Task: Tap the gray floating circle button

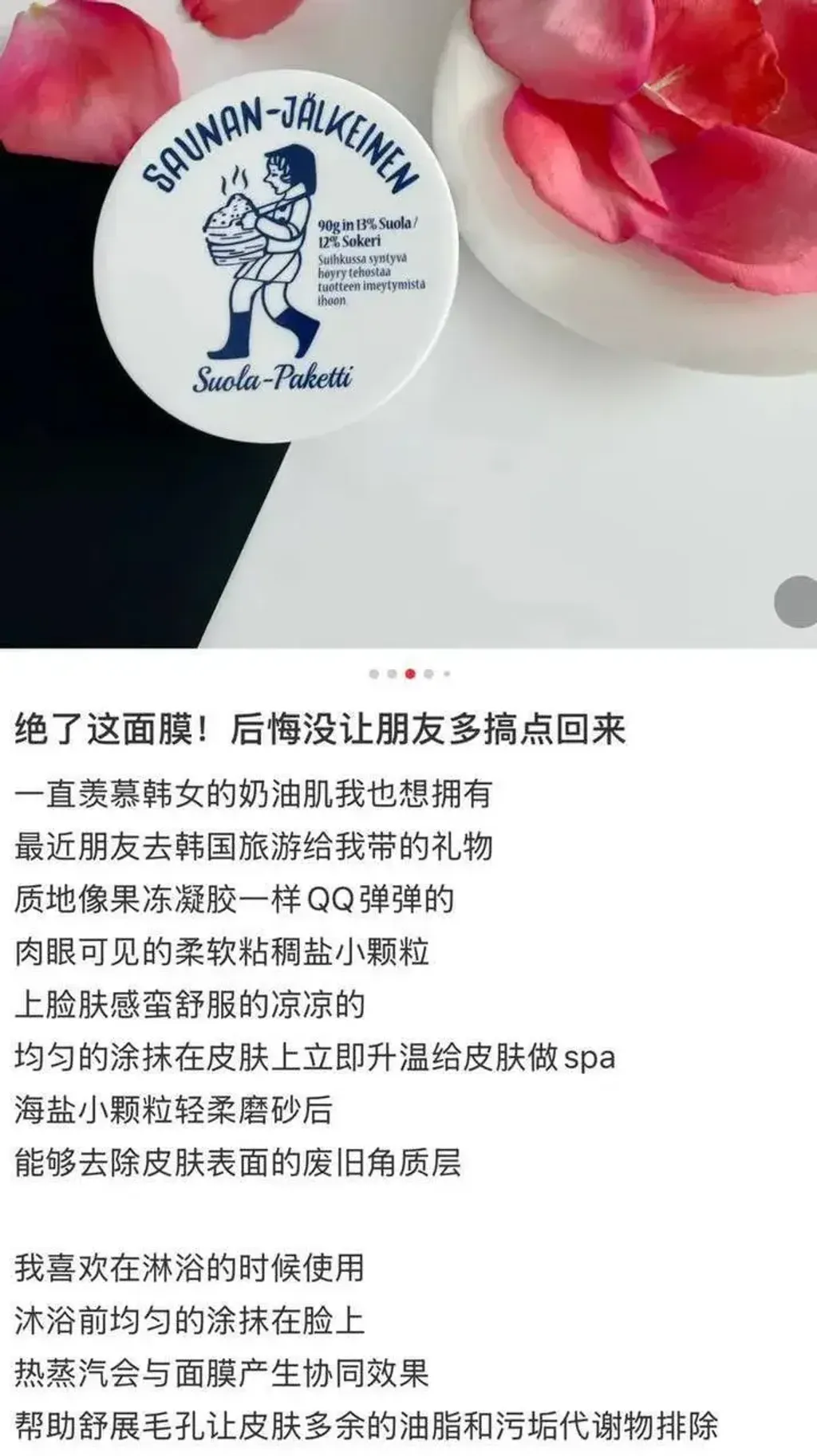Action: [x=796, y=601]
